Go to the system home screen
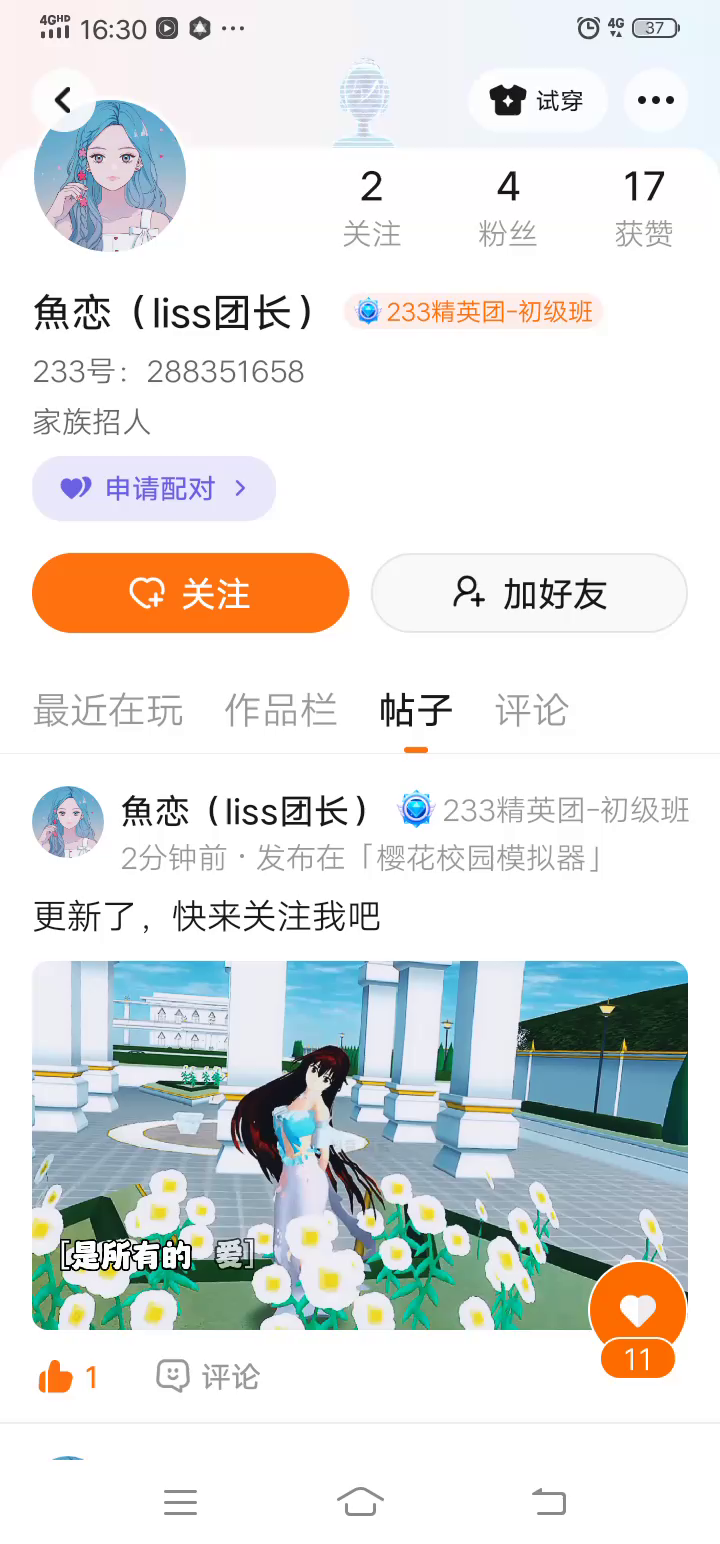This screenshot has width=720, height=1544. pyautogui.click(x=360, y=1501)
